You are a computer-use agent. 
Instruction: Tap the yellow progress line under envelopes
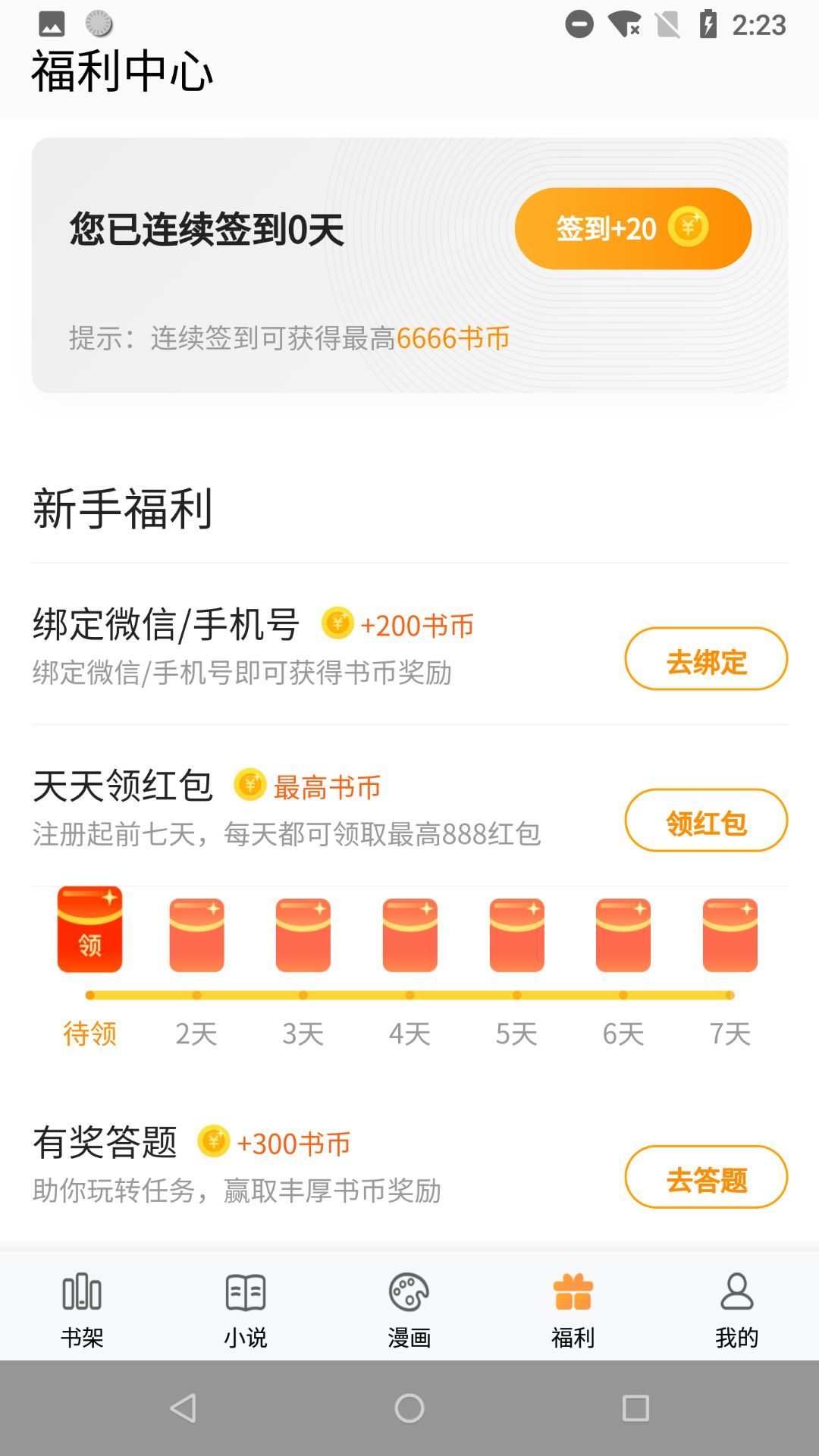pos(409,994)
